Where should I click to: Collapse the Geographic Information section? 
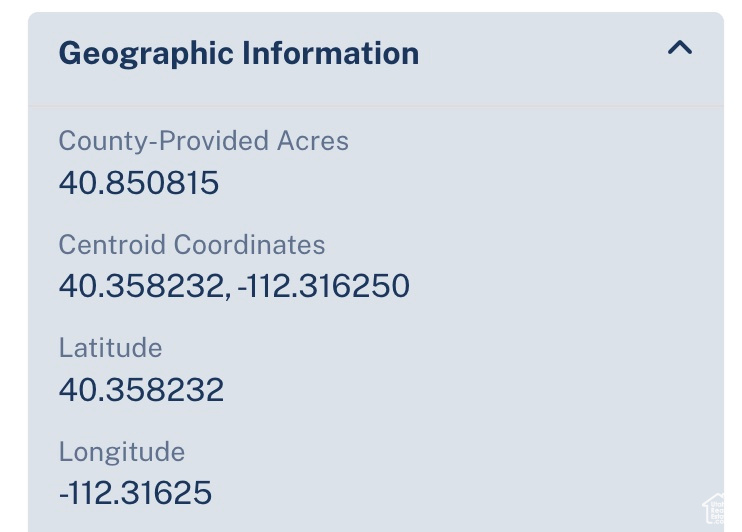(x=679, y=48)
